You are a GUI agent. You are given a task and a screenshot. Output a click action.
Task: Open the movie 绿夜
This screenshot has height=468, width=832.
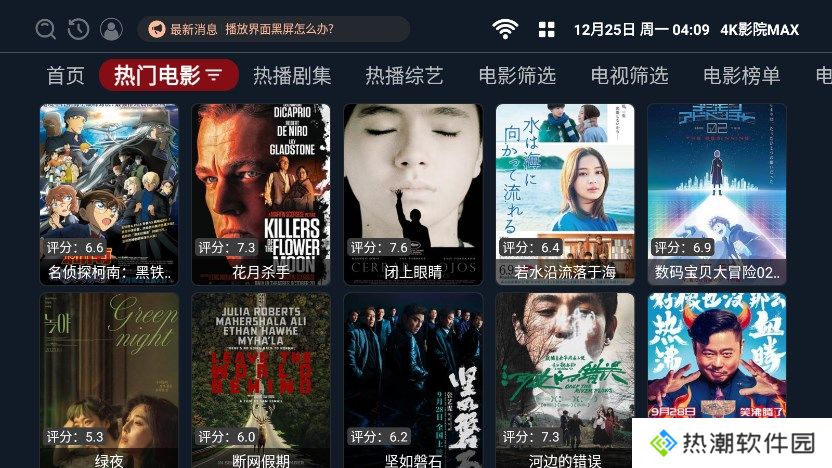point(110,380)
